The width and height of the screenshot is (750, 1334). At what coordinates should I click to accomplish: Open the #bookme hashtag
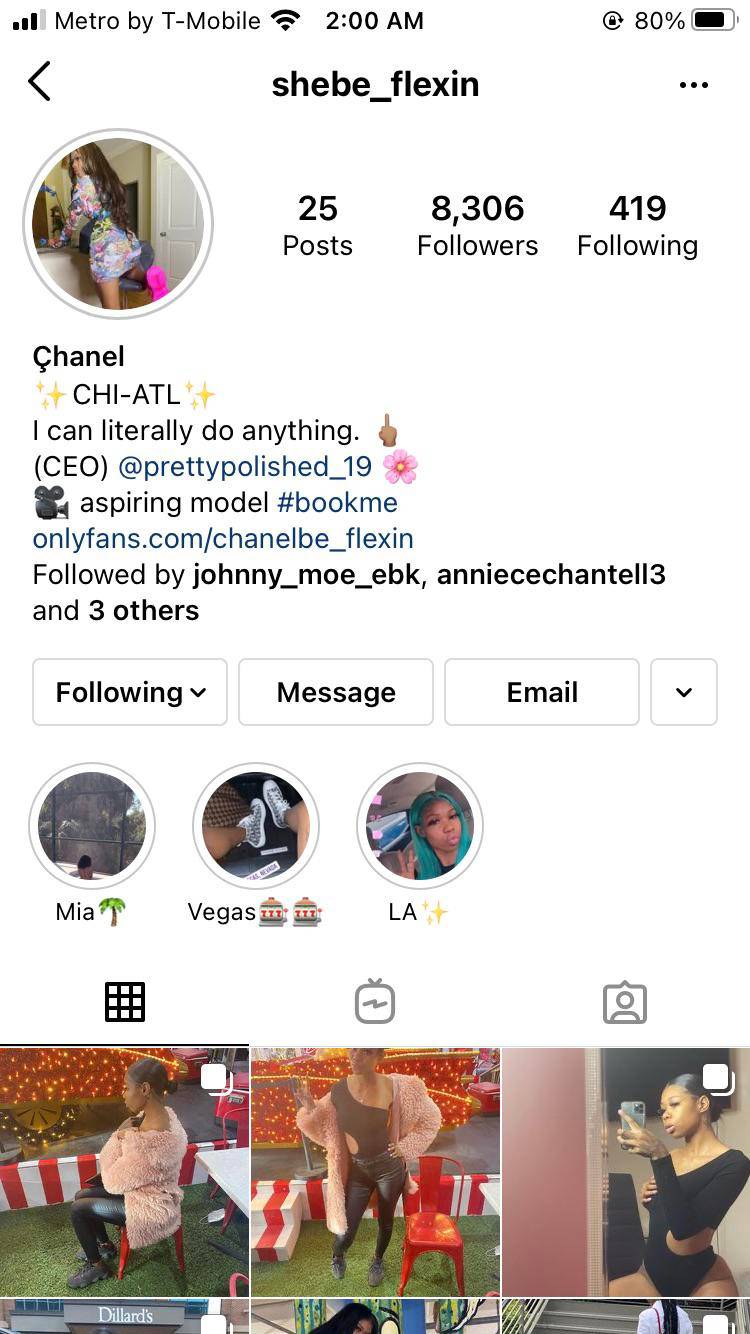(337, 502)
